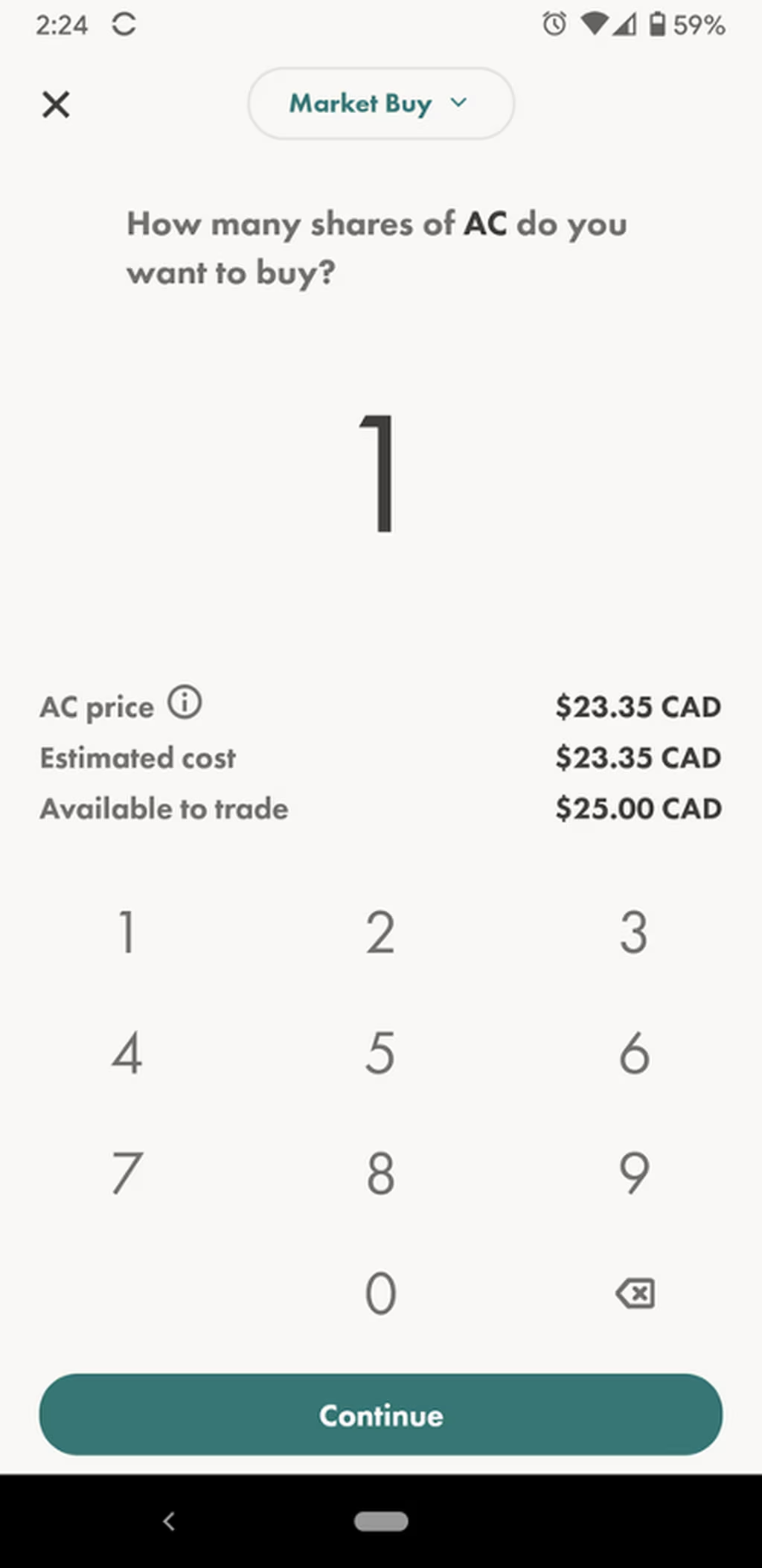
Task: Enter digit 3 on the keypad
Action: [634, 932]
